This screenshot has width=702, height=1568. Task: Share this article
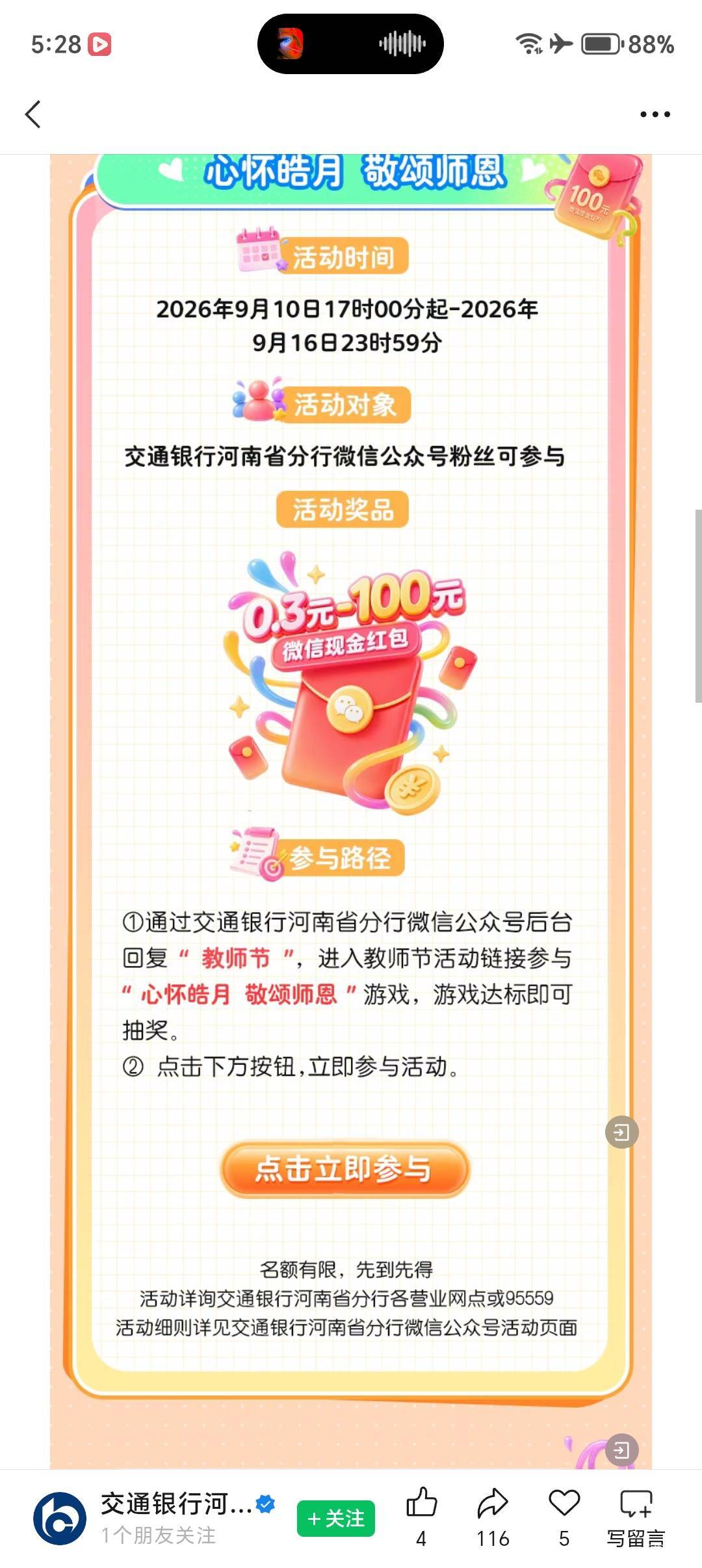click(493, 1517)
